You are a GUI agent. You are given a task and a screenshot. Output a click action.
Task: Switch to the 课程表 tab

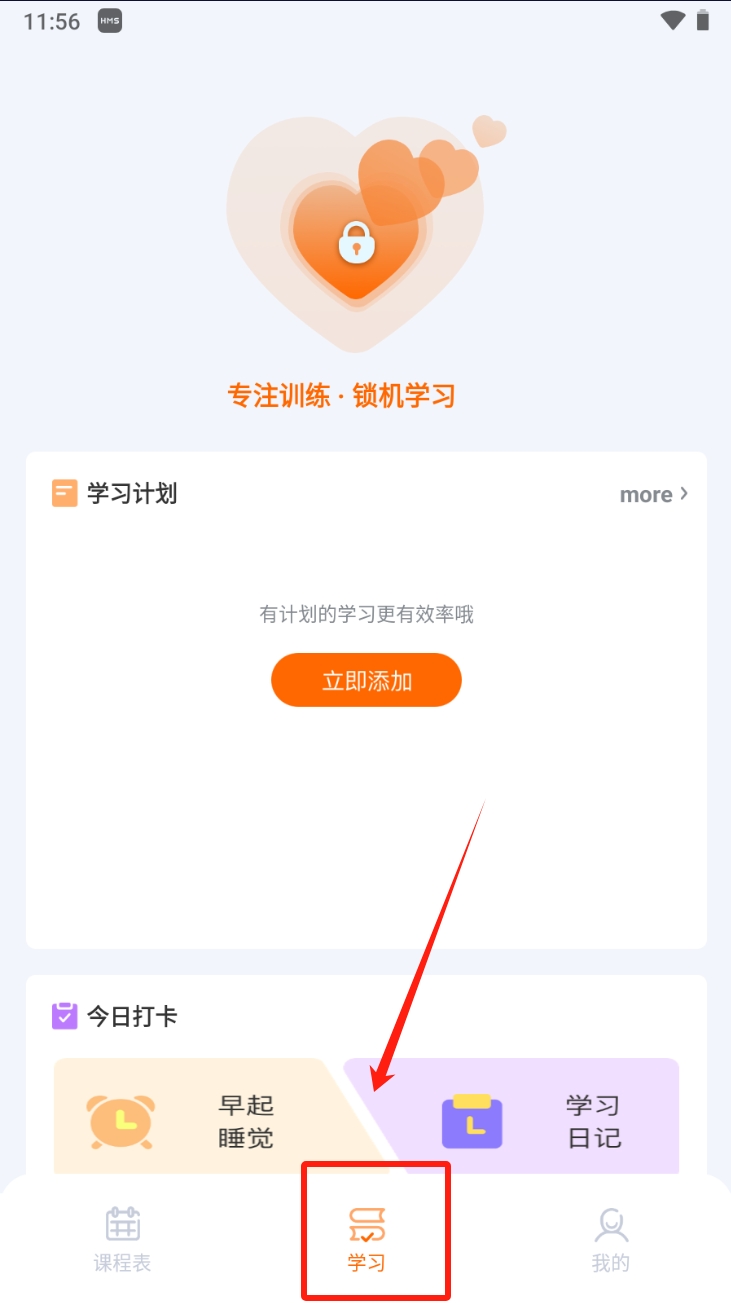coord(122,1238)
